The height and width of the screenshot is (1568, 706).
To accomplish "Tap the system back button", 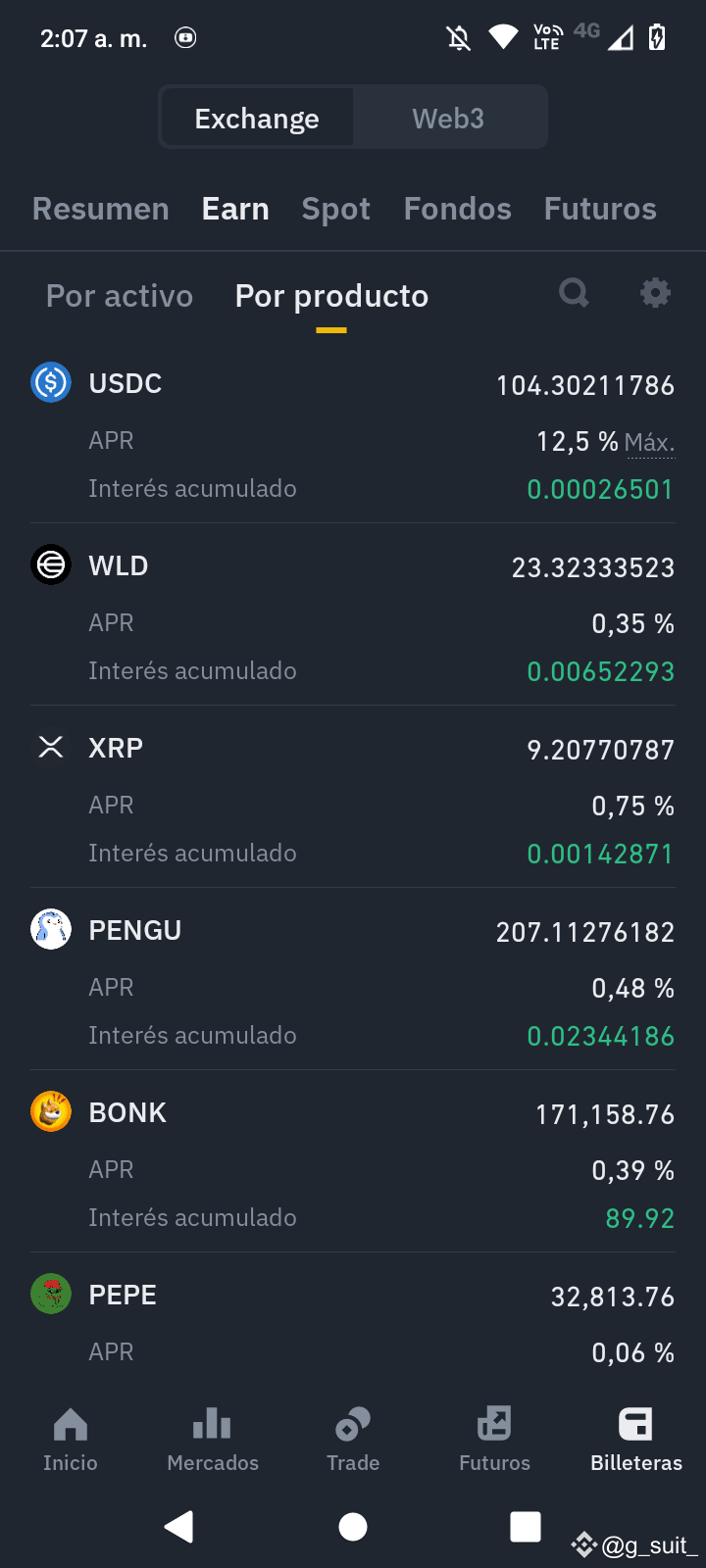I will click(179, 1526).
